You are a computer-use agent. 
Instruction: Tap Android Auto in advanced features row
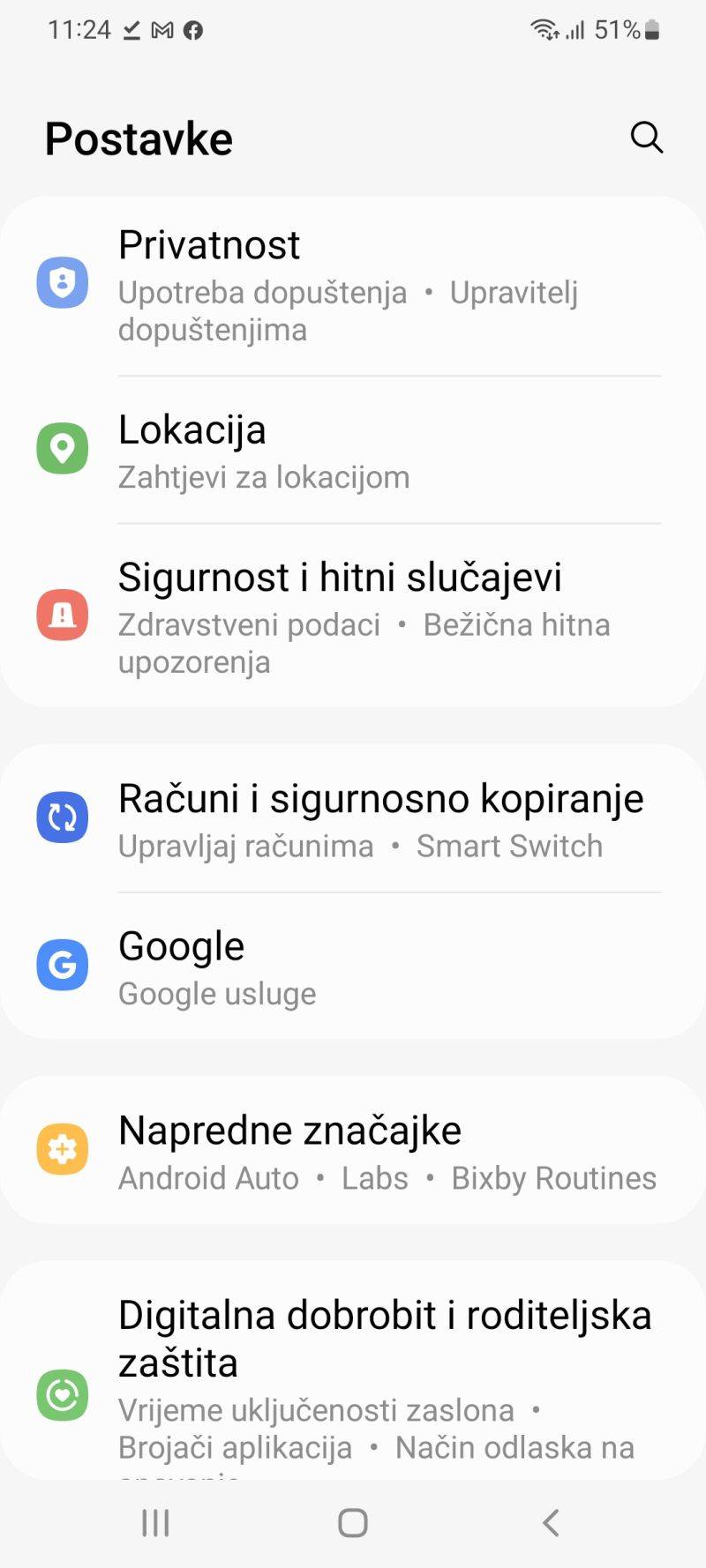207,1177
